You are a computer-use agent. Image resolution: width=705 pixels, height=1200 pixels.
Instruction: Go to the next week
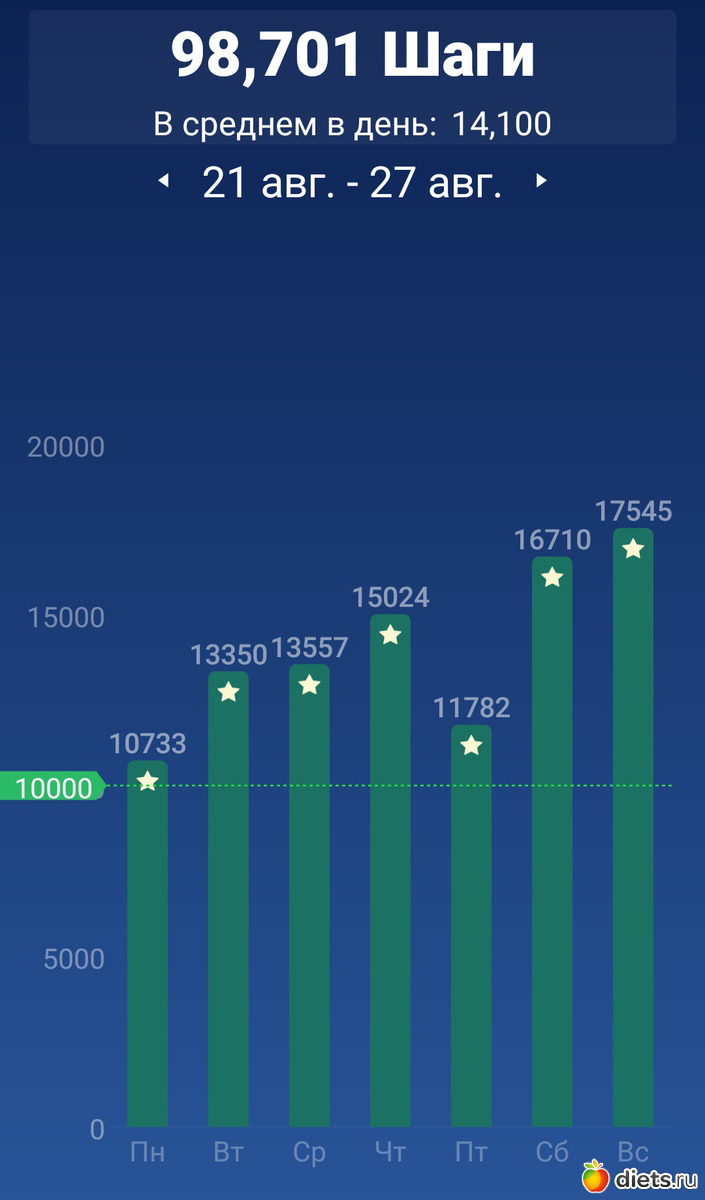pyautogui.click(x=541, y=181)
